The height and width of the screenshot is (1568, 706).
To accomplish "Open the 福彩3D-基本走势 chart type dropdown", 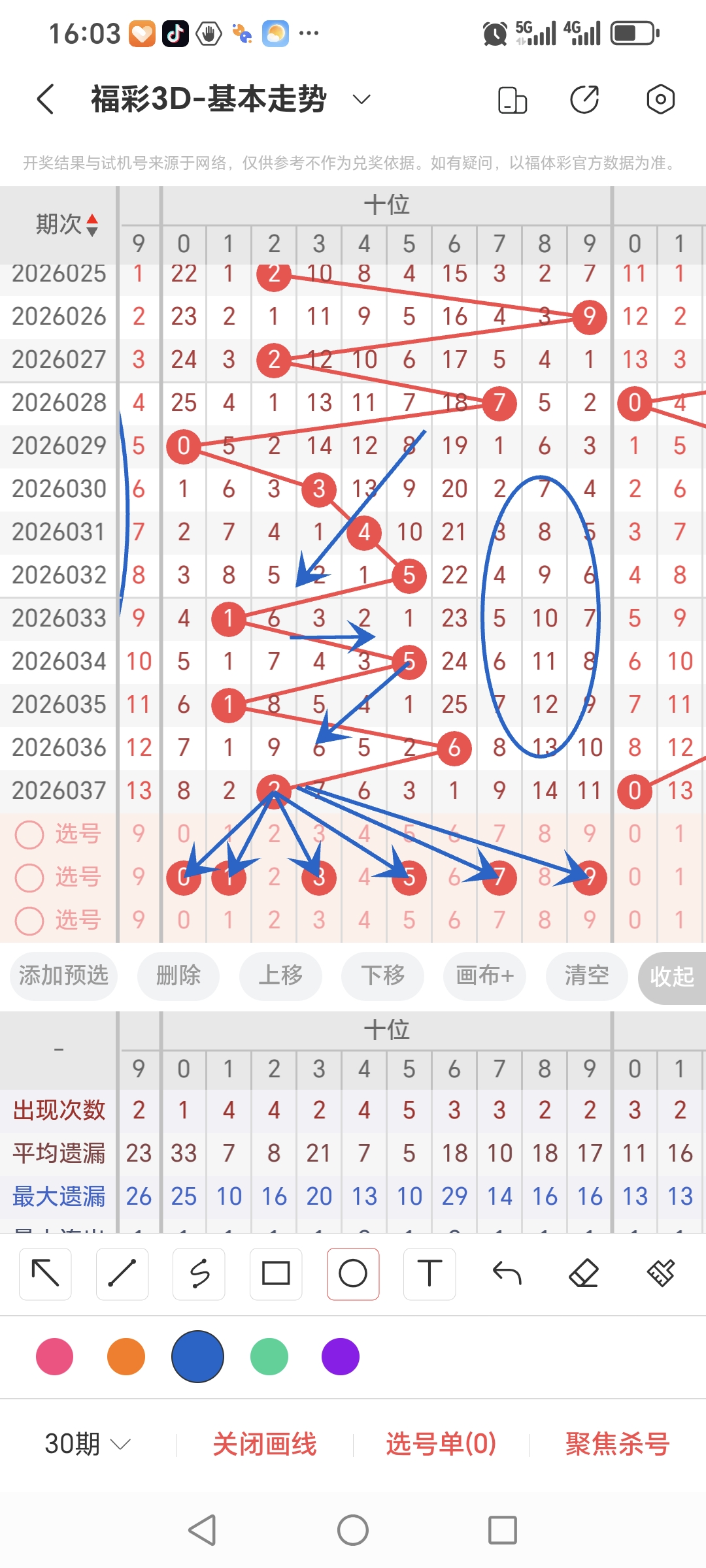I will point(360,99).
